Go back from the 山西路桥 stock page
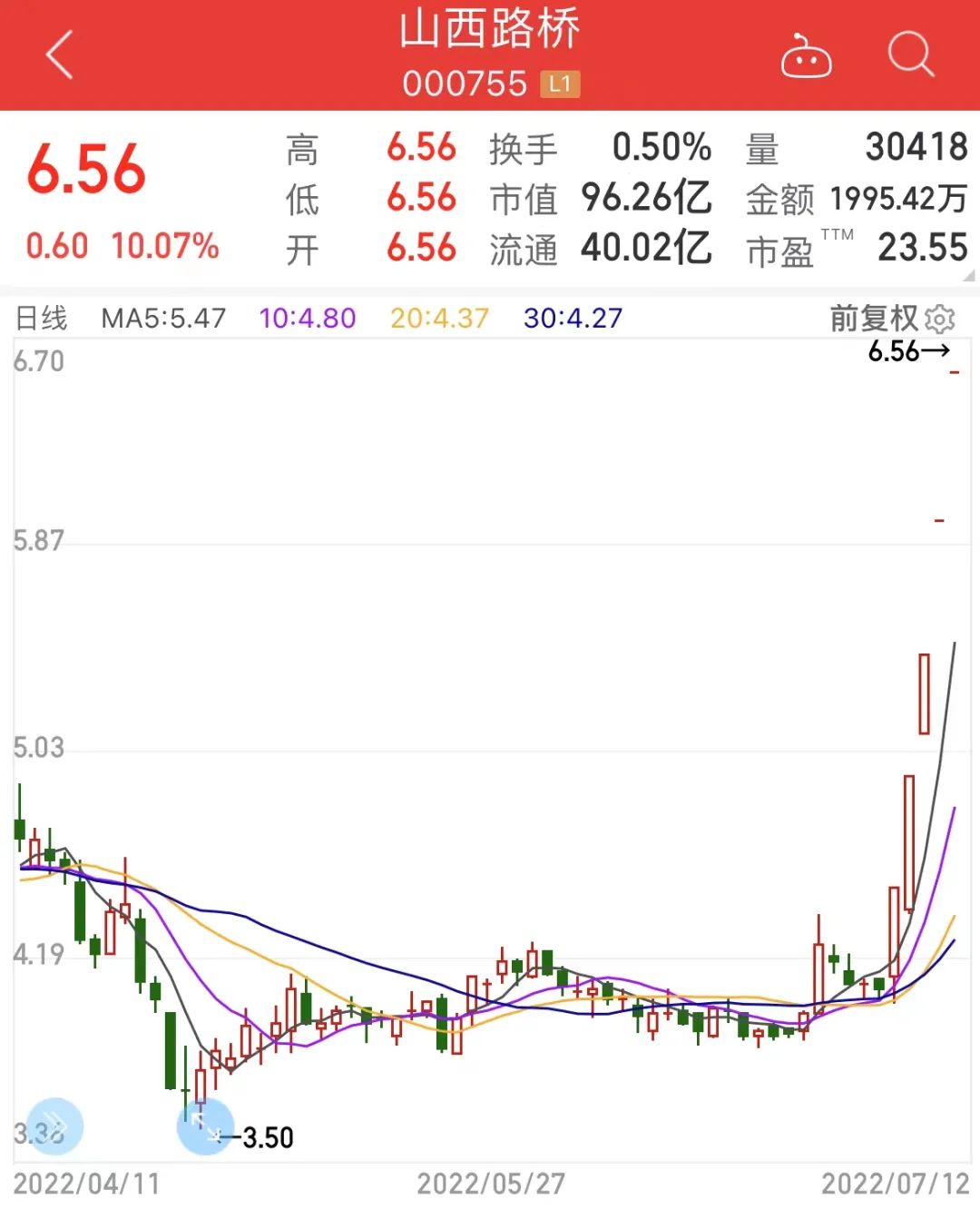 pos(60,55)
